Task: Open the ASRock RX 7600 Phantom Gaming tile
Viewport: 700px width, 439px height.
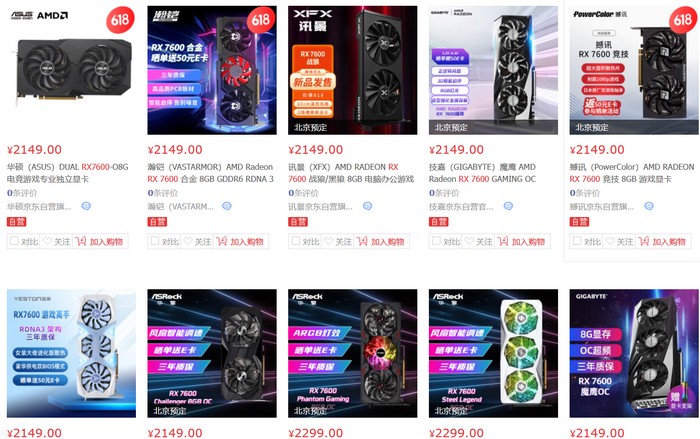Action: (x=352, y=353)
